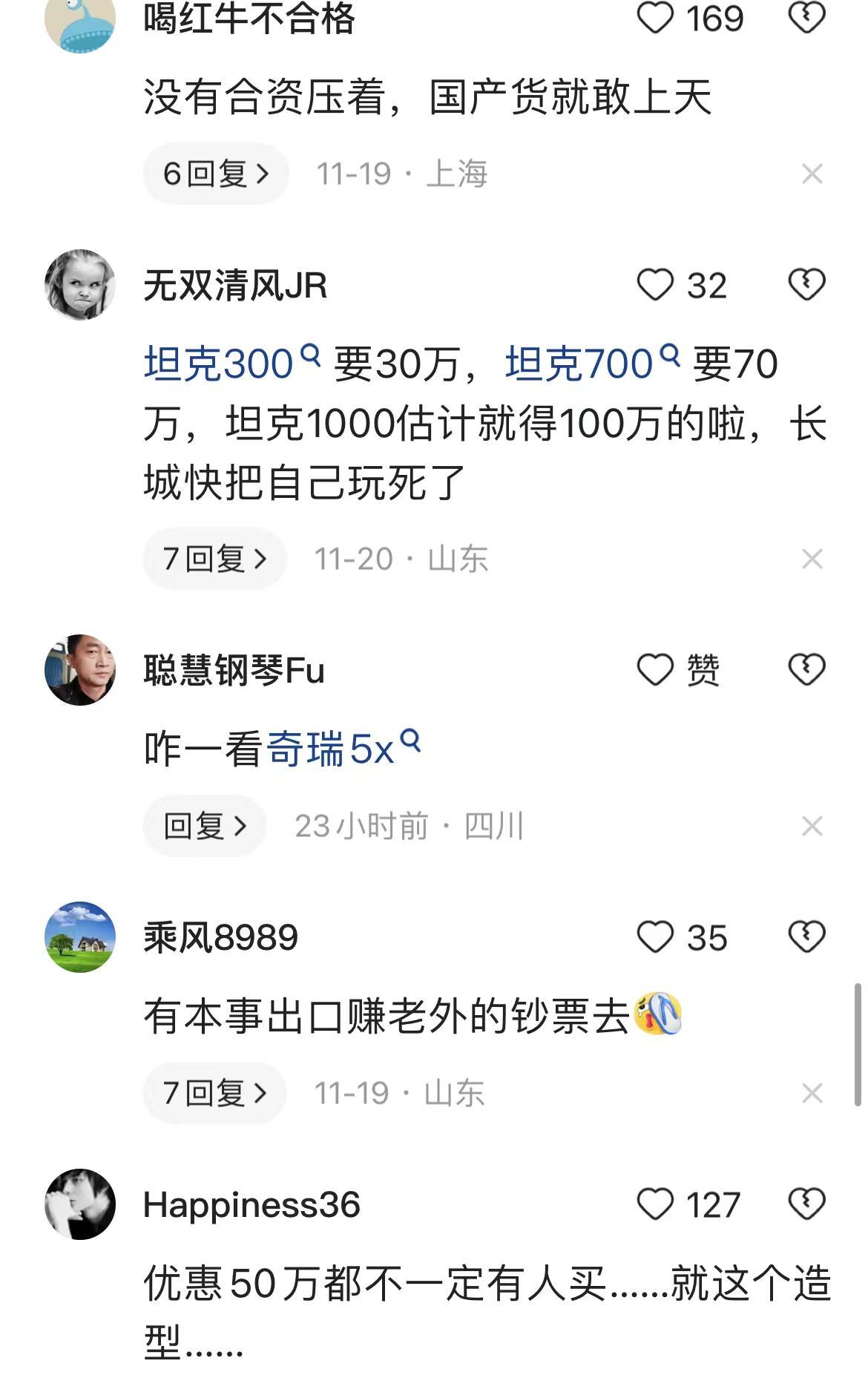Screen dimensions: 868x1375
Task: Reply to 聪慧钢琴Fu's comment
Action: click(205, 826)
